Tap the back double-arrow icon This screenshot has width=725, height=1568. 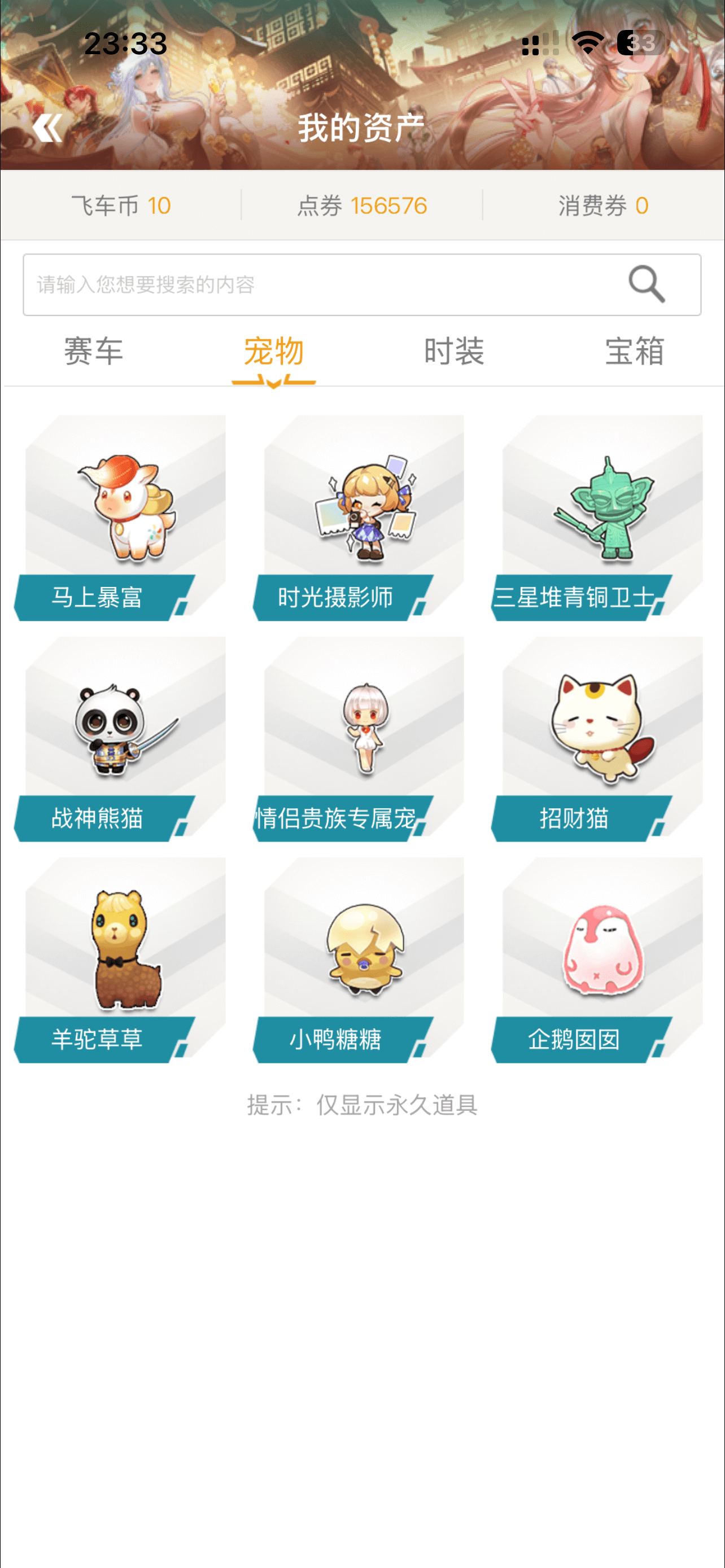pyautogui.click(x=47, y=127)
